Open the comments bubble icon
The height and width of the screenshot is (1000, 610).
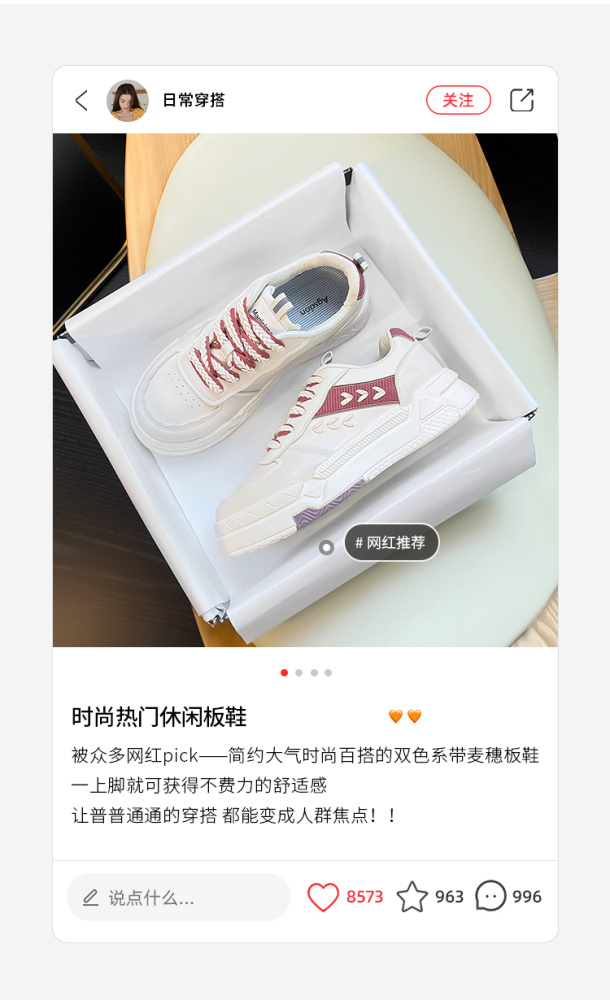491,896
